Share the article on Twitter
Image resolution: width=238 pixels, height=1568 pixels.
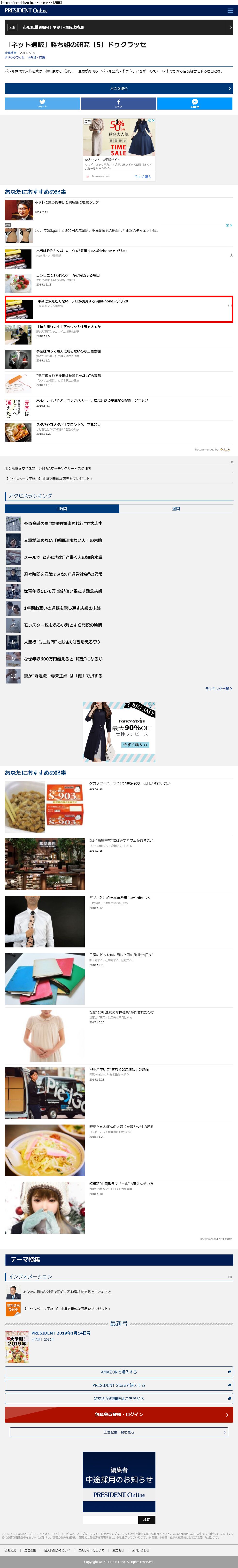[42, 104]
